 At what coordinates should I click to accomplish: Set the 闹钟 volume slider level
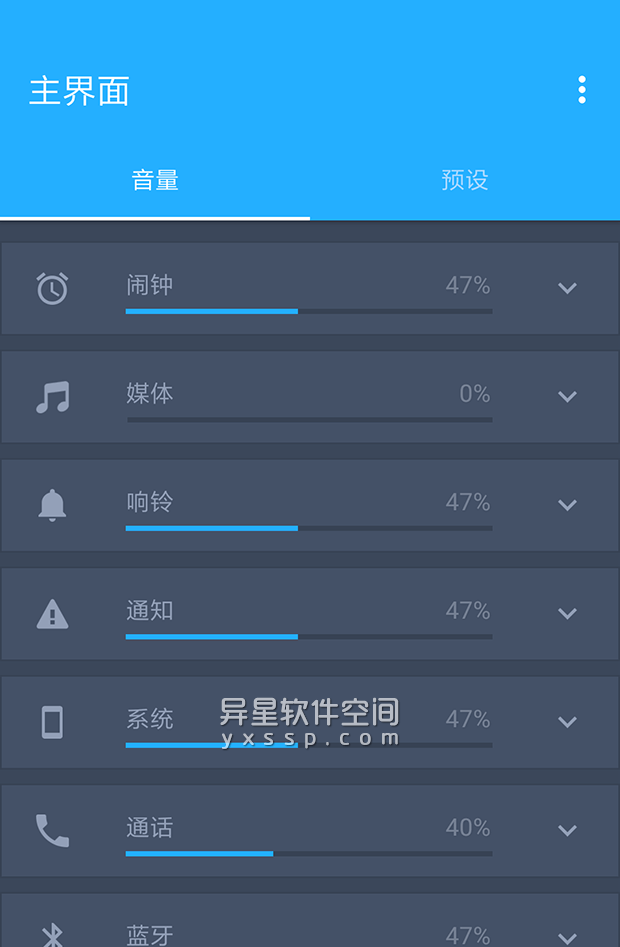tap(309, 311)
